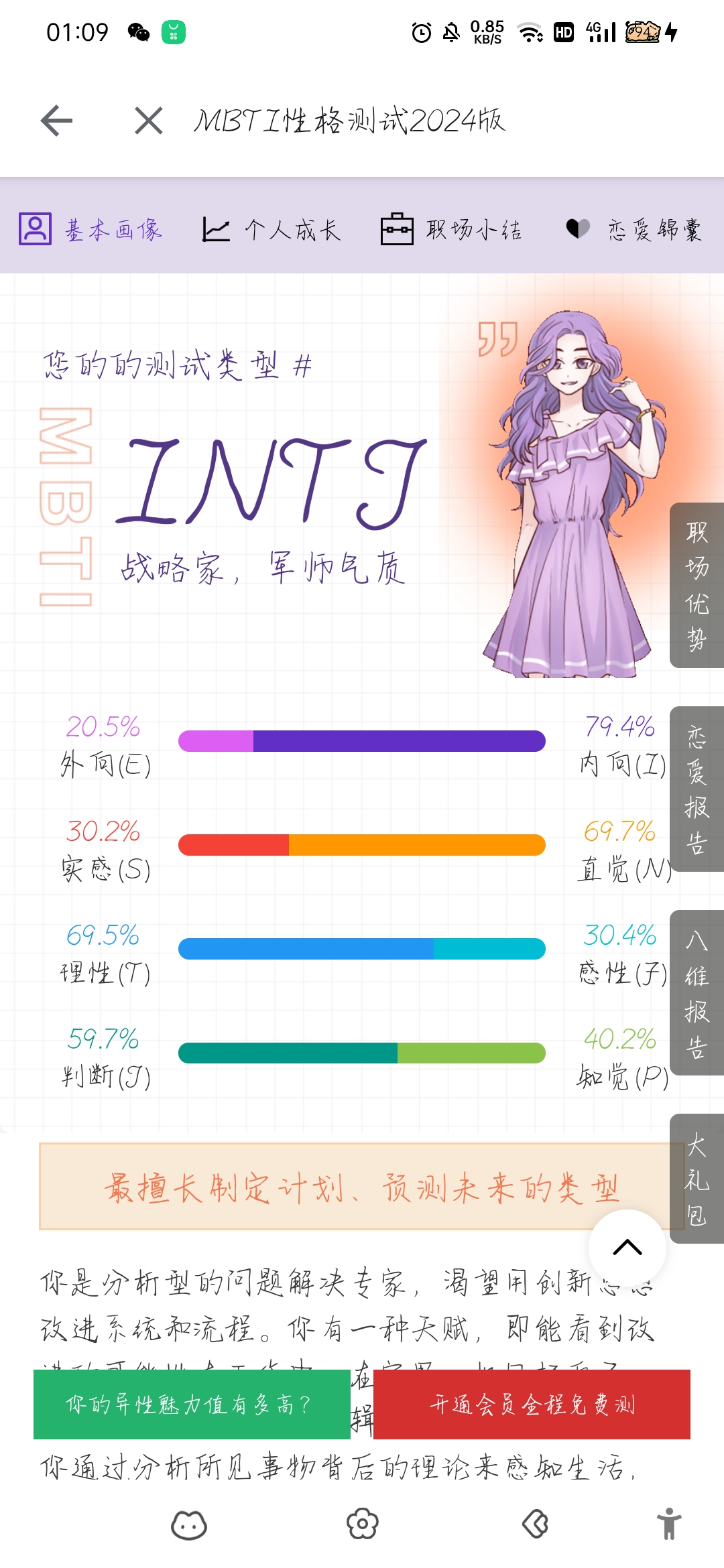Open the accessibility figure icon
This screenshot has height=1568, width=724.
pos(668,1524)
